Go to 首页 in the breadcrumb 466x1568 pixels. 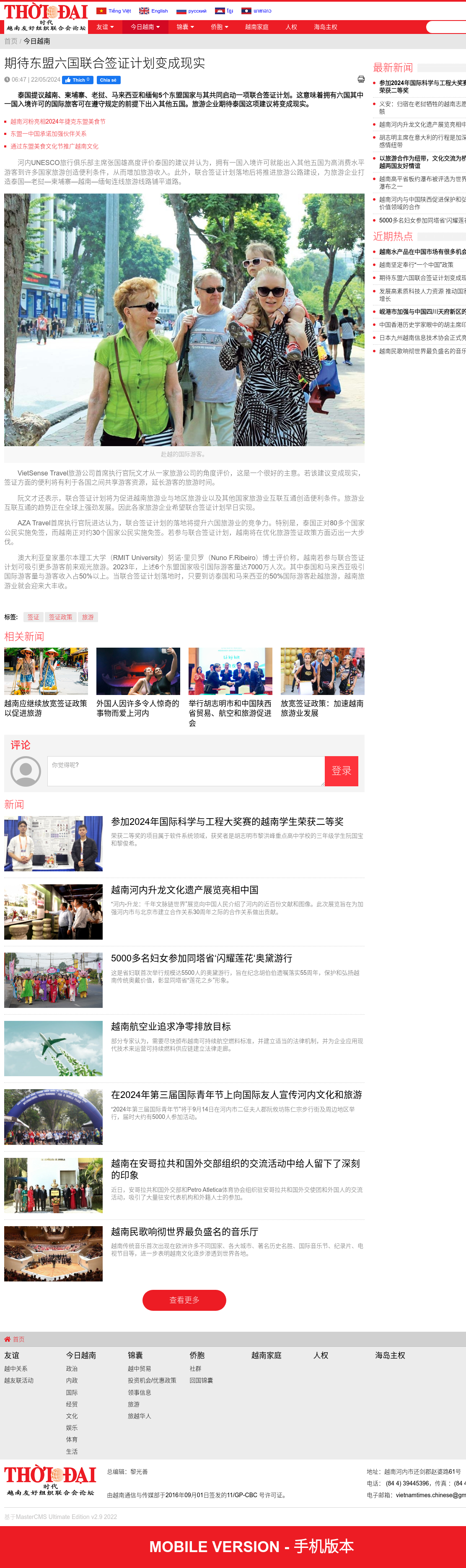11,41
